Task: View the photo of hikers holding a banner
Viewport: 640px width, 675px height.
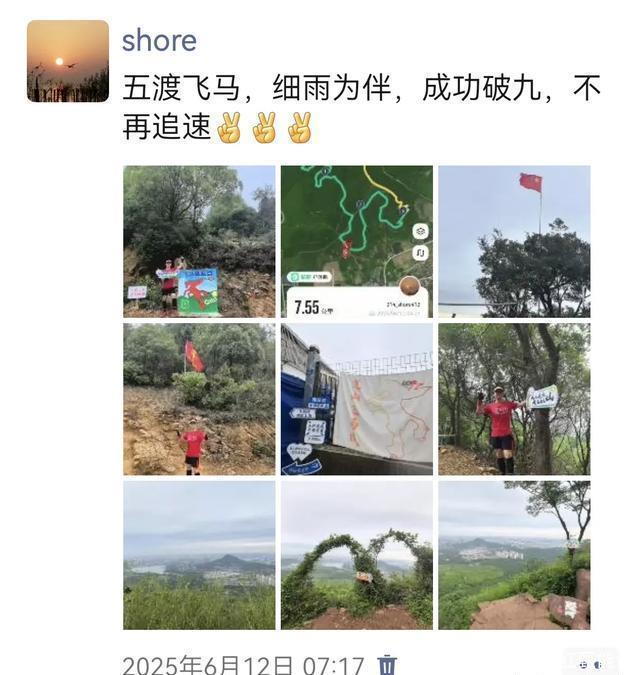Action: pyautogui.click(x=199, y=241)
